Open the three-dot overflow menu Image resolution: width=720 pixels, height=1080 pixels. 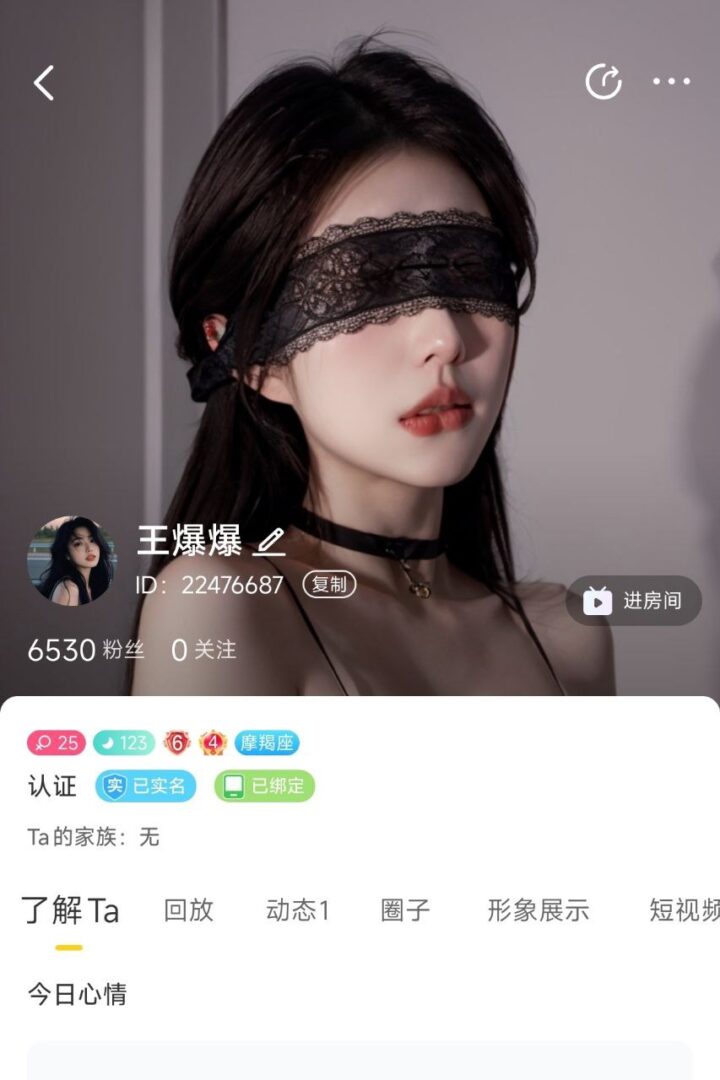(x=671, y=82)
